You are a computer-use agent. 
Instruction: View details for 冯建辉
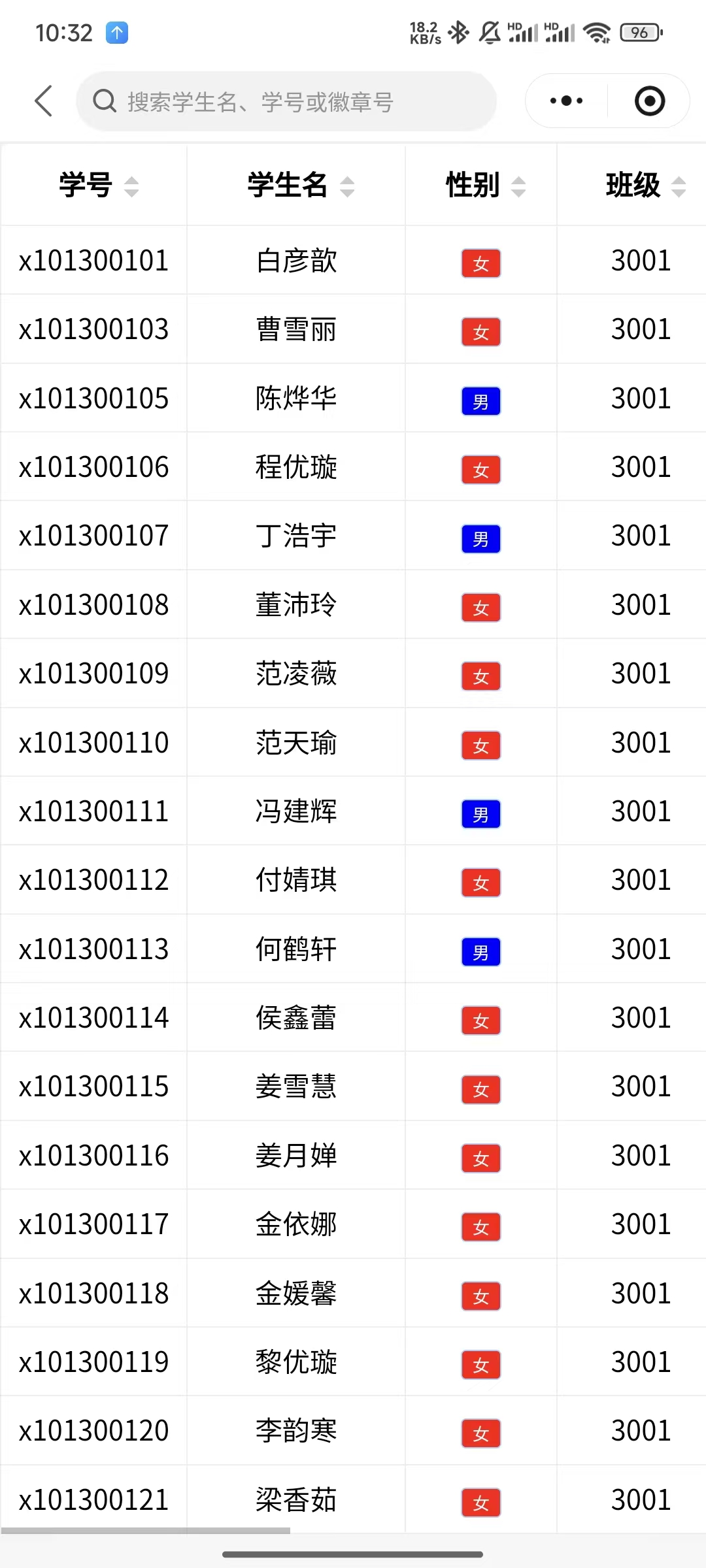click(296, 811)
